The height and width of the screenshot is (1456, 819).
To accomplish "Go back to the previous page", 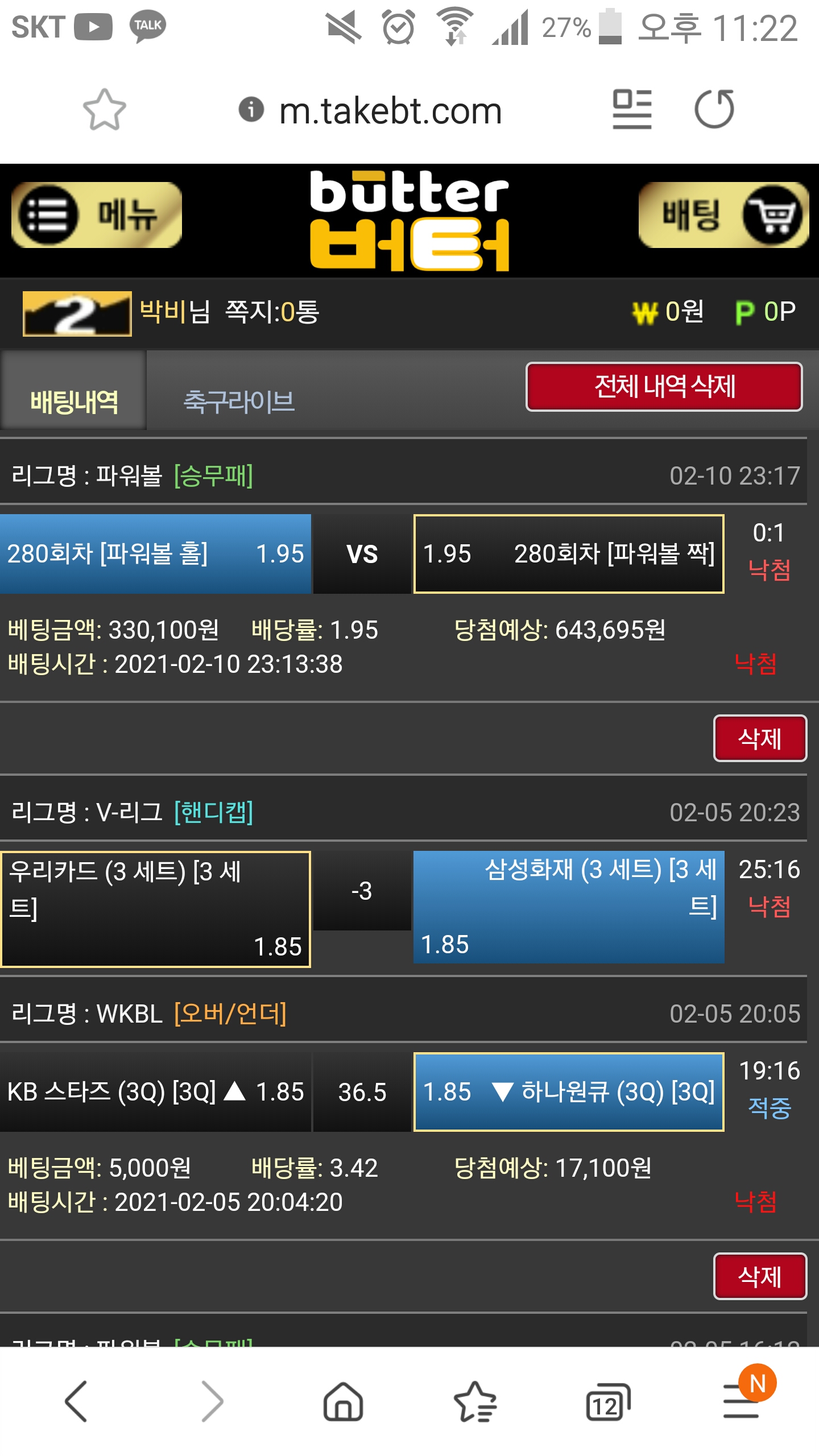I will pyautogui.click(x=77, y=1401).
